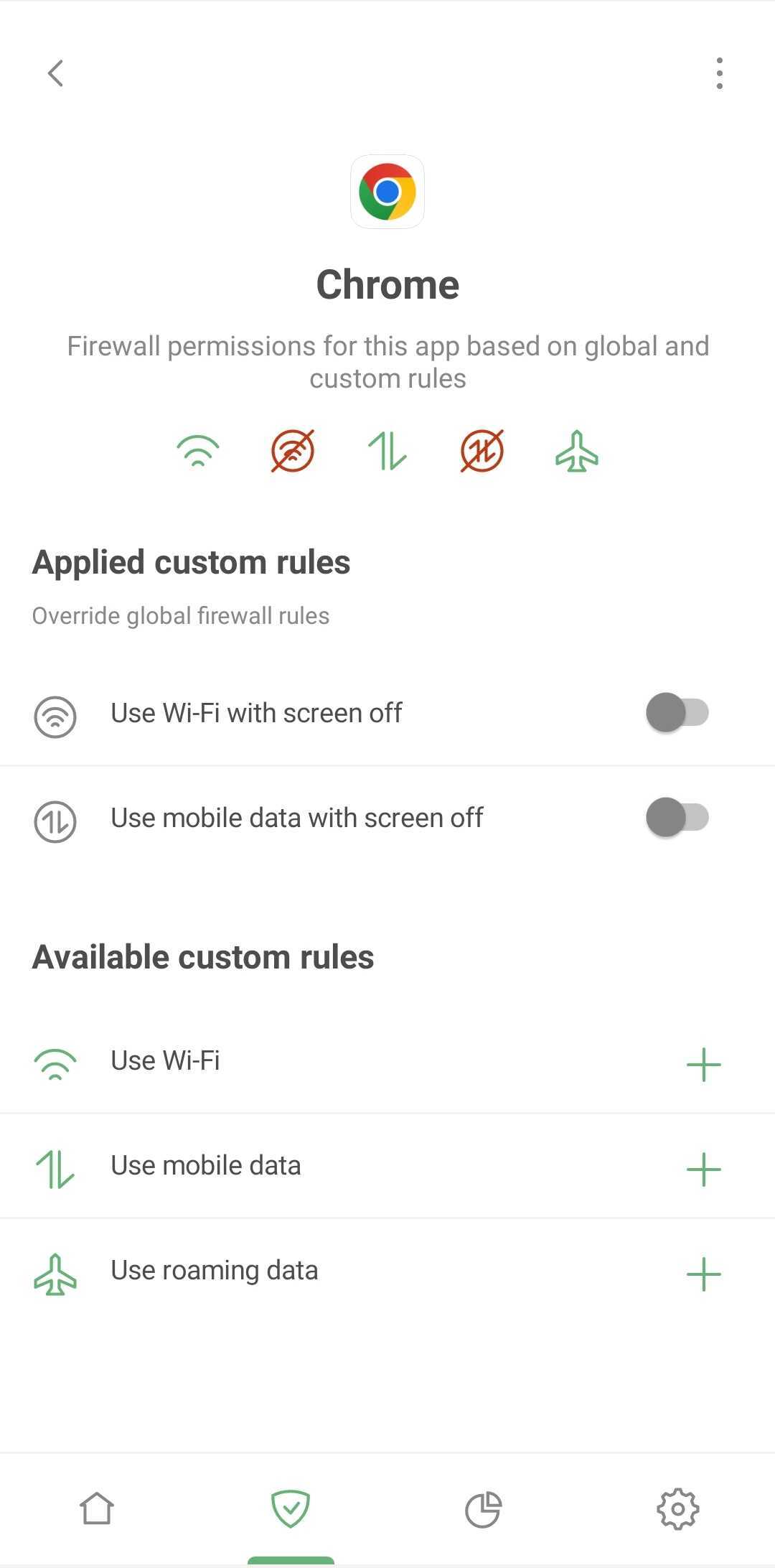Click the mobile data status icon
Screen dimensions: 775x1568
[x=387, y=452]
